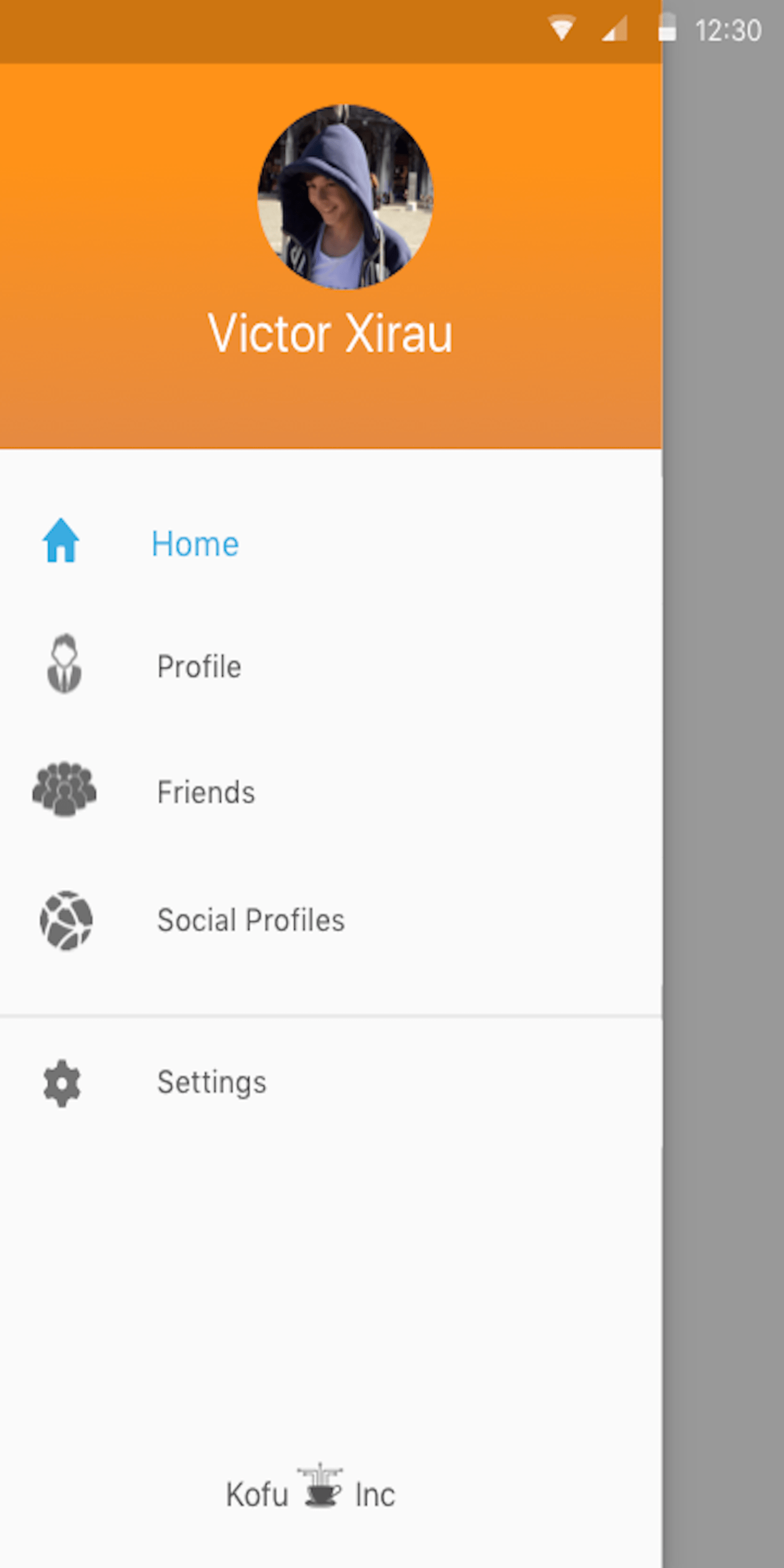The width and height of the screenshot is (784, 1568).
Task: Open Settings from the drawer
Action: [x=211, y=1083]
